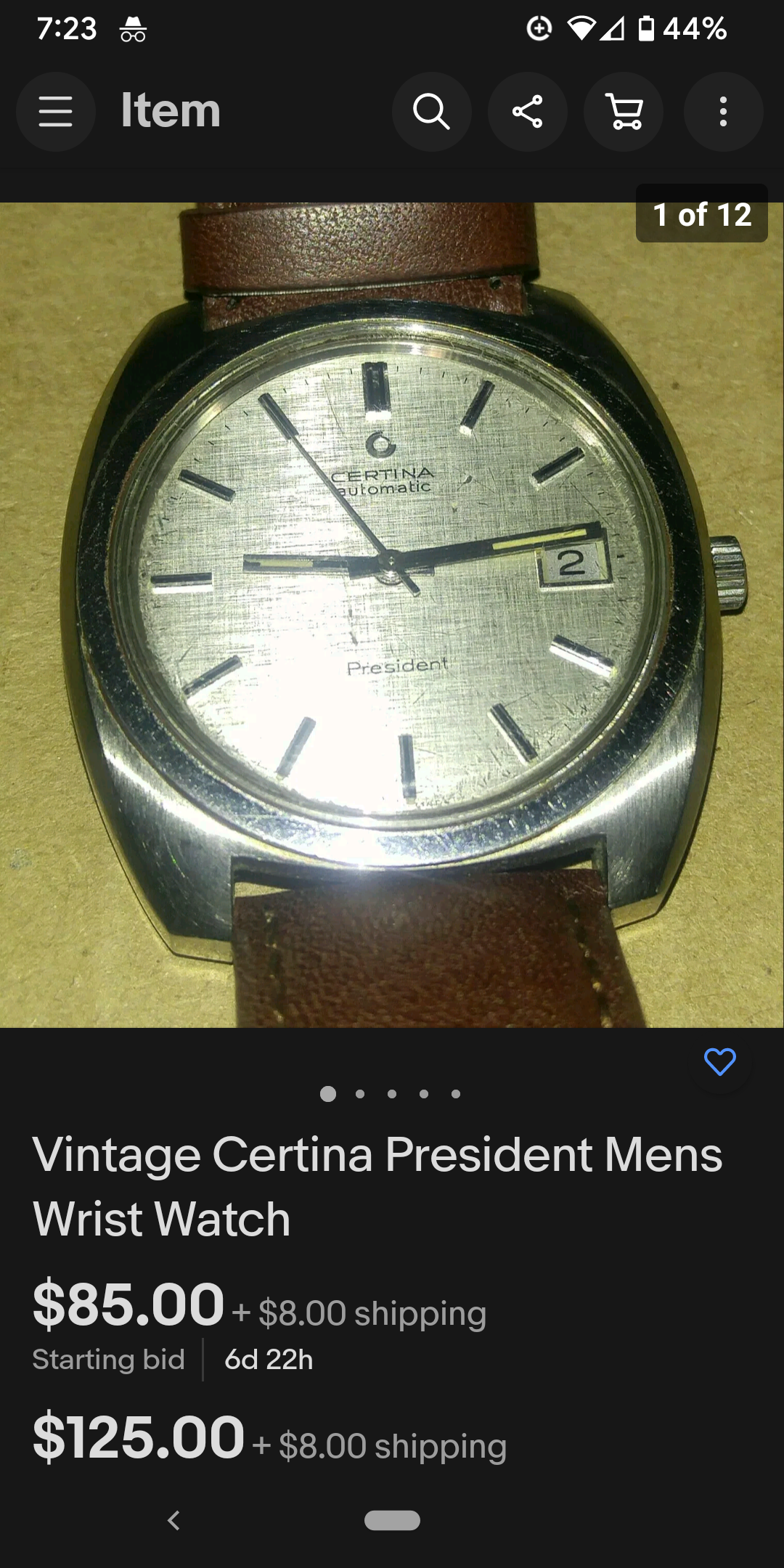784x1568 pixels.
Task: Add the watch to watchlist heart
Action: point(719,1062)
